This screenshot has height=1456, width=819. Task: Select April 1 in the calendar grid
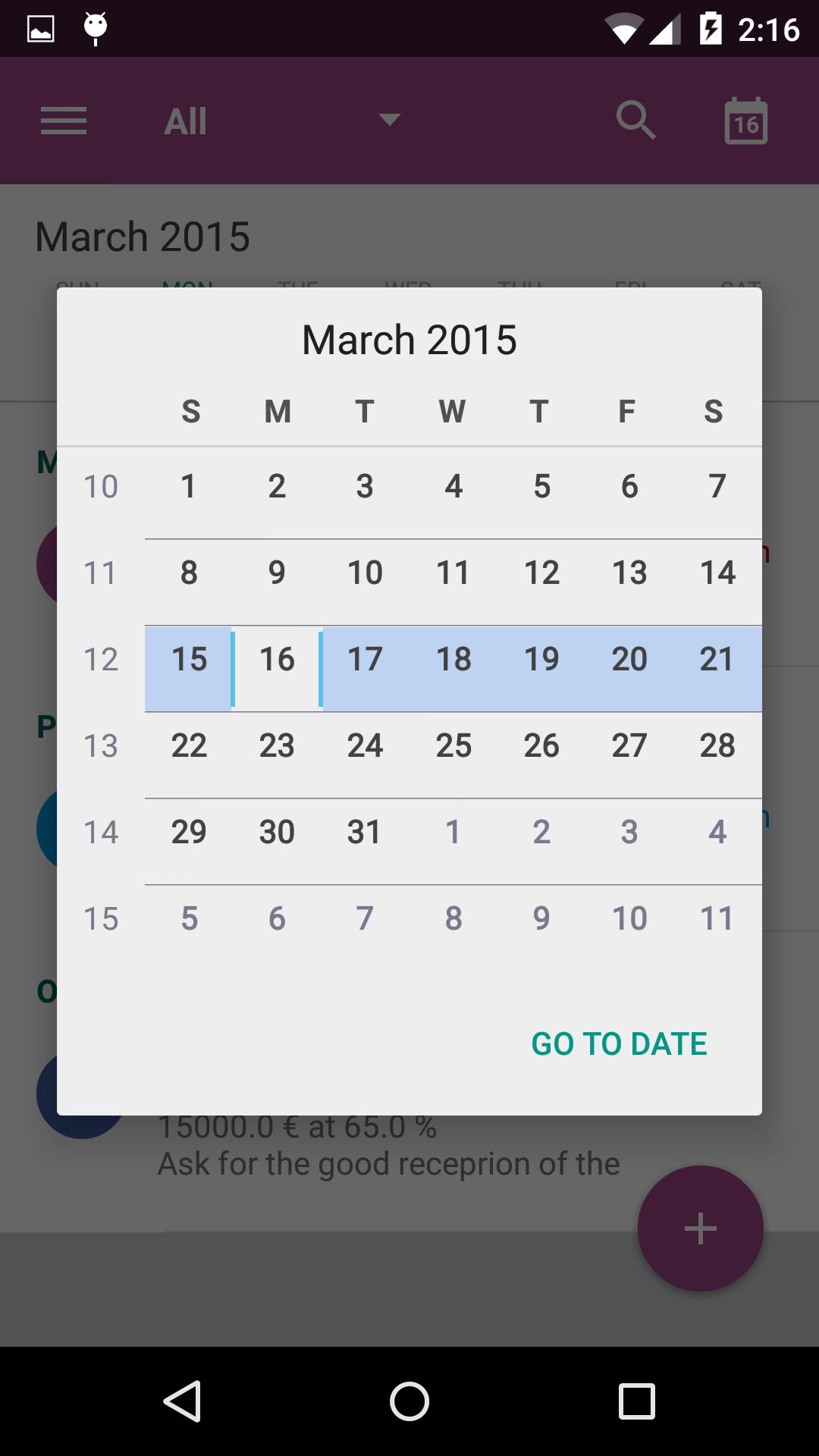453,831
